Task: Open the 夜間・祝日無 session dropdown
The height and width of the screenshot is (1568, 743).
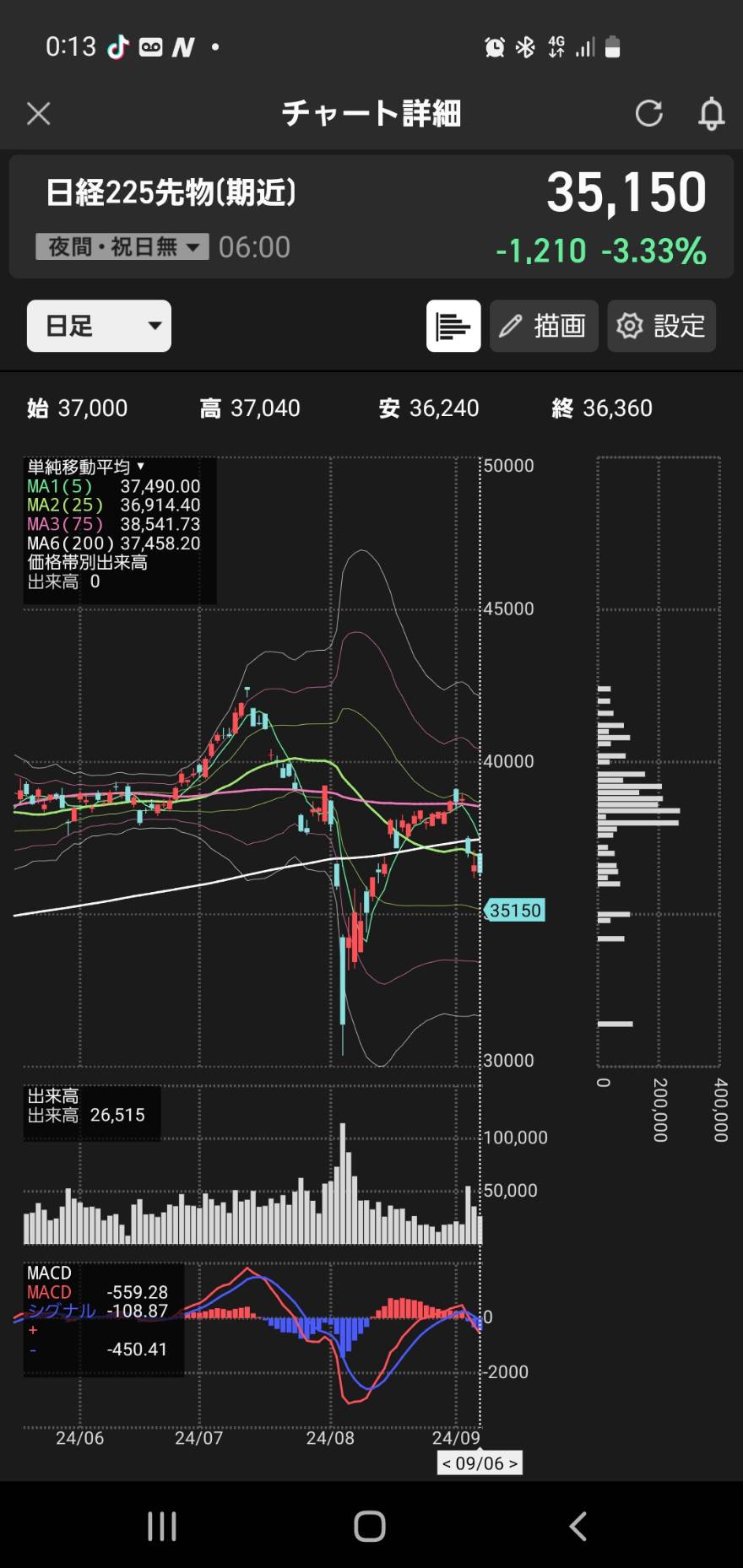Action: 122,246
